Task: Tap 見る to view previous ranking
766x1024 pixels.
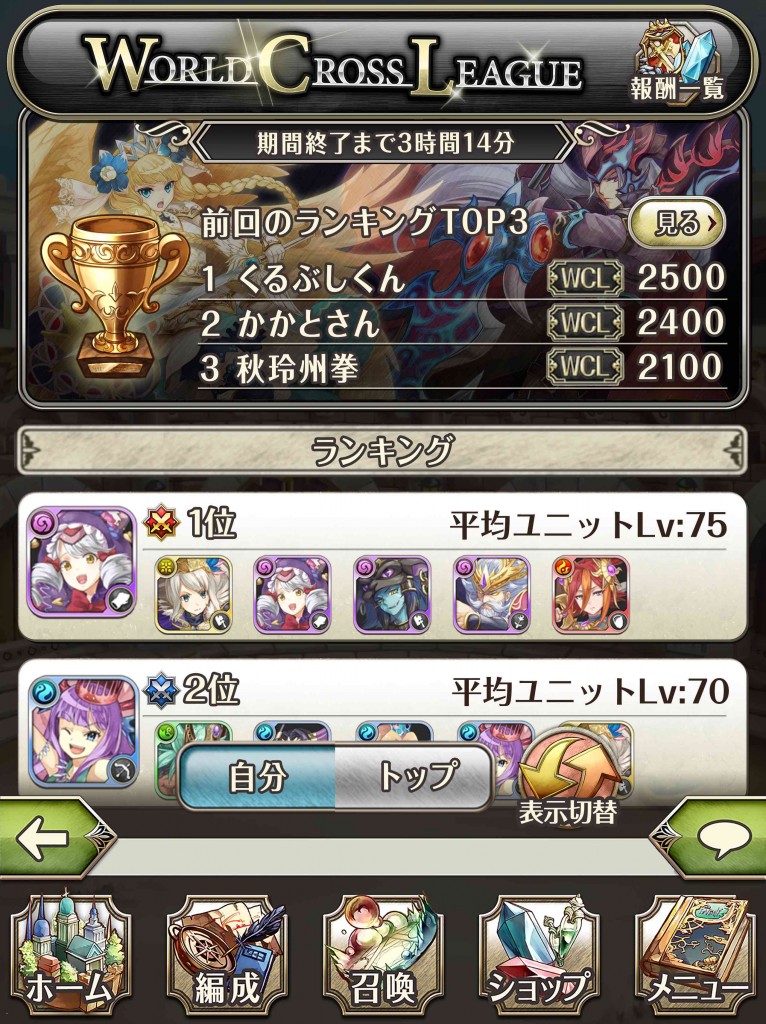Action: pyautogui.click(x=676, y=224)
